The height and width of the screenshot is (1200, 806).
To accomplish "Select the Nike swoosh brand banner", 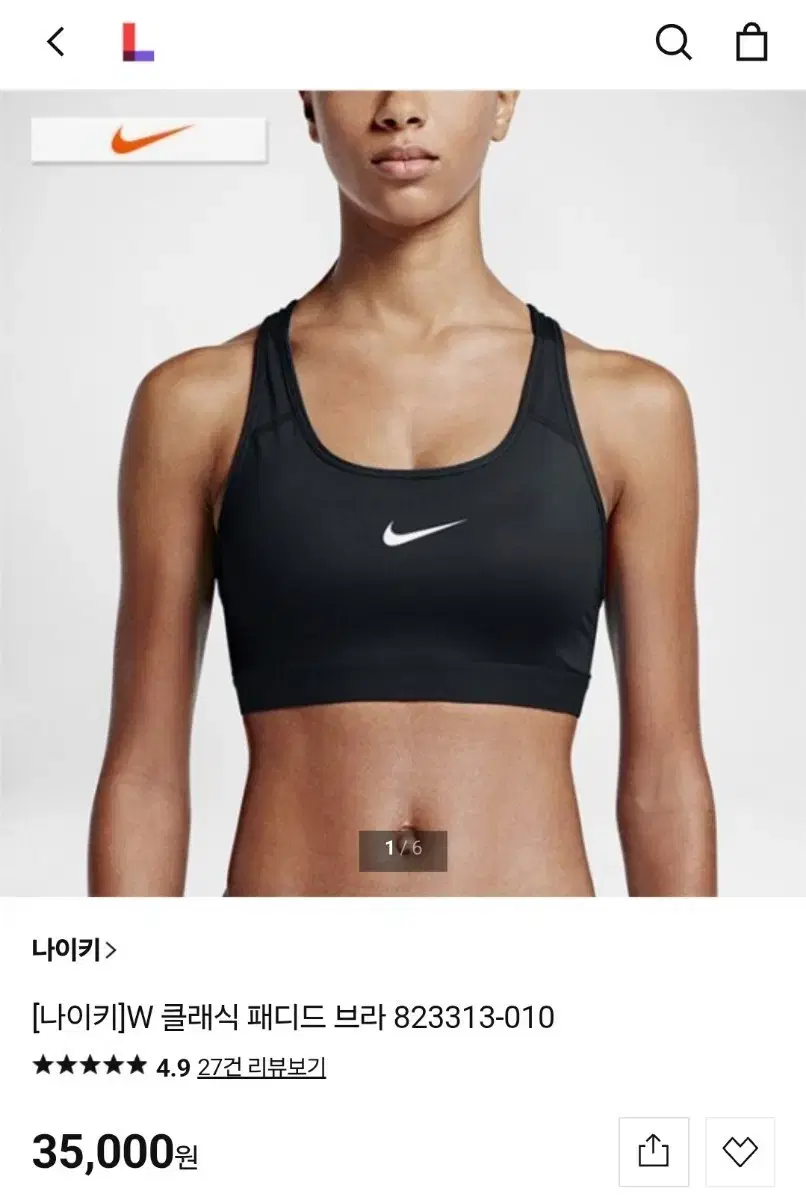I will (150, 140).
